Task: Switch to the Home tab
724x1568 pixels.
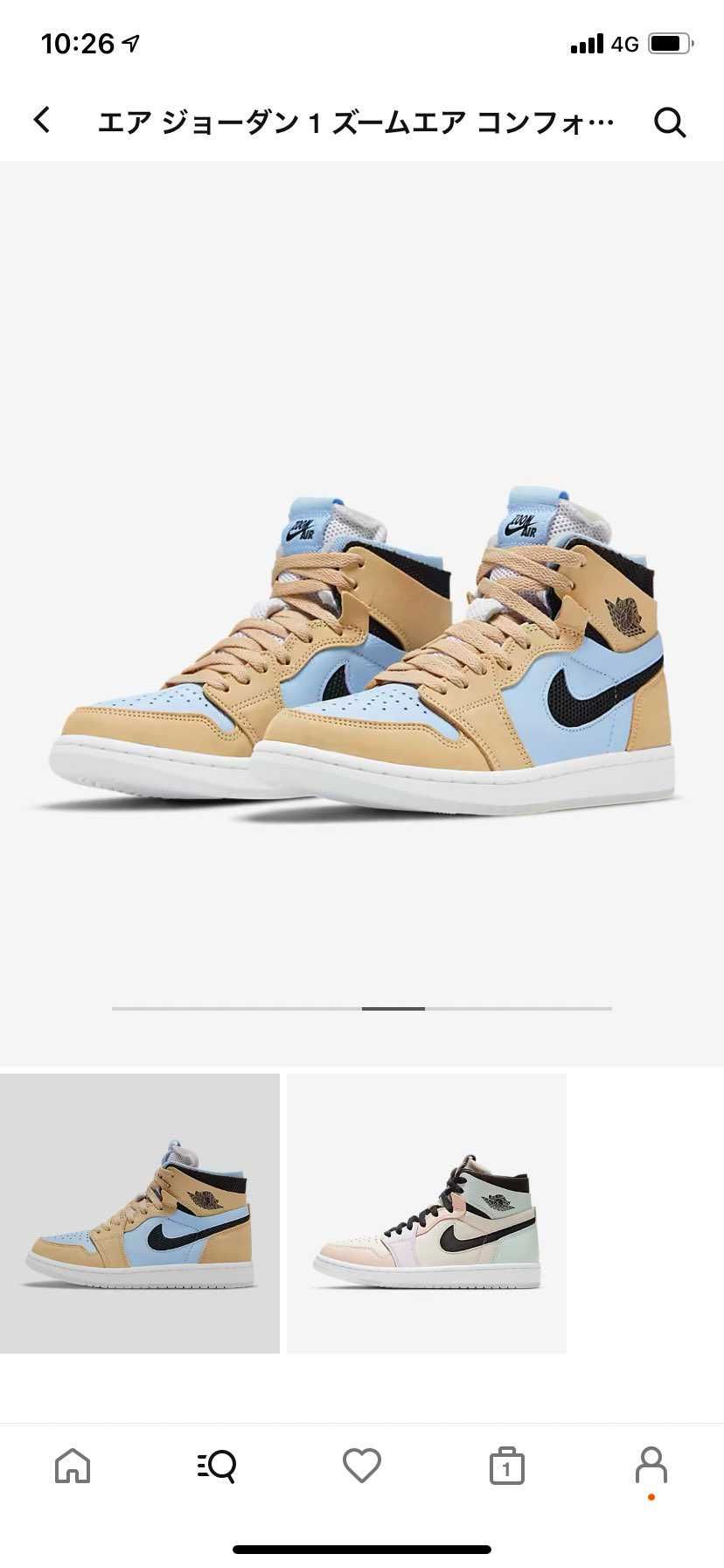Action: pyautogui.click(x=73, y=1465)
